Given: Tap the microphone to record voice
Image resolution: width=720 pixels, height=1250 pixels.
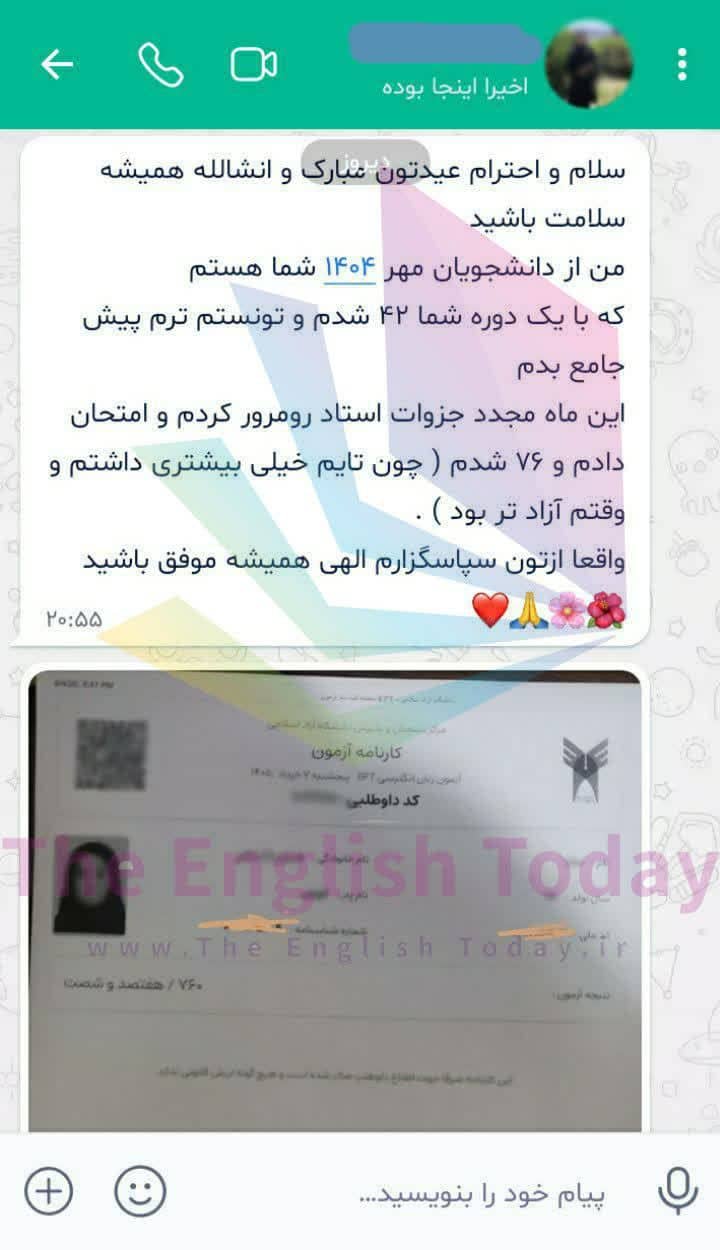Looking at the screenshot, I should pyautogui.click(x=678, y=1191).
